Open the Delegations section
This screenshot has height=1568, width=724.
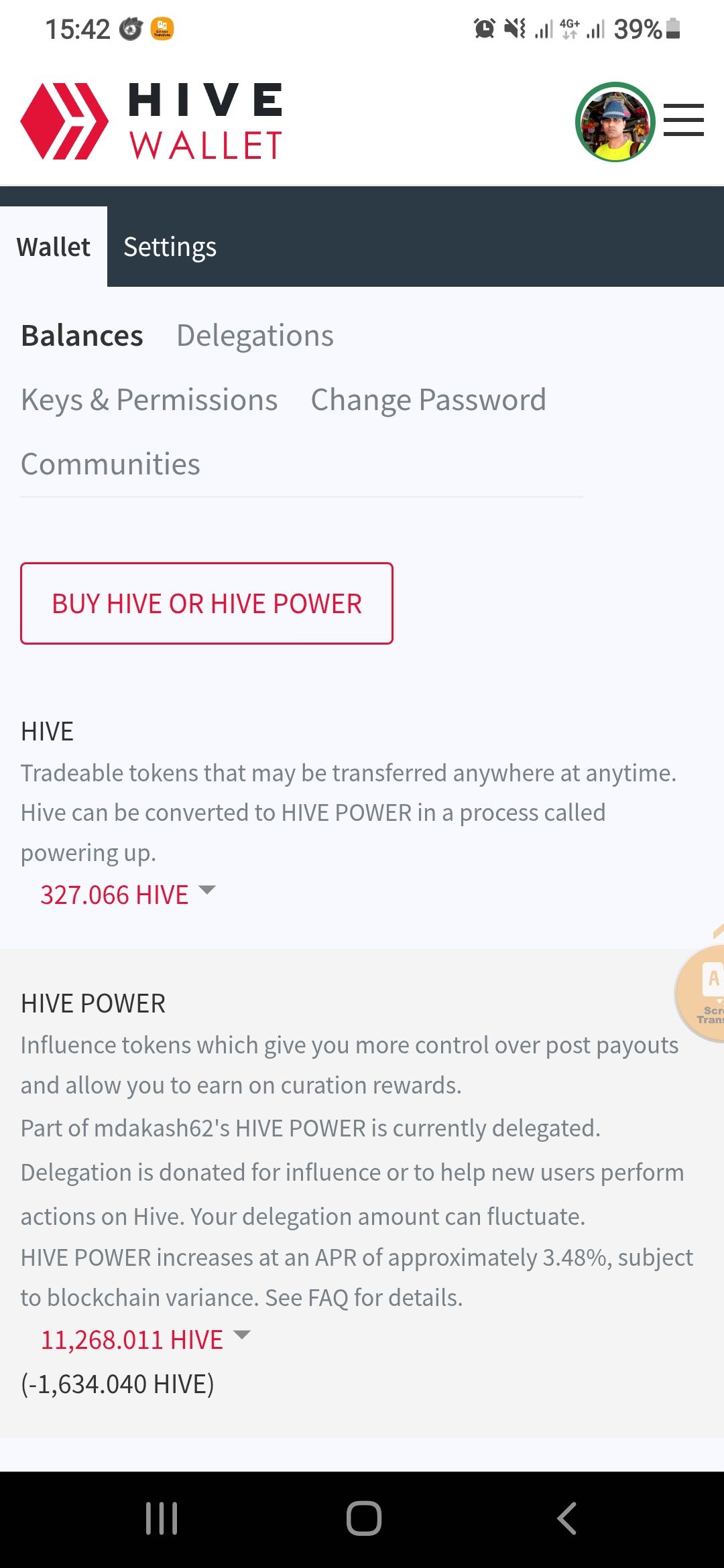point(255,336)
